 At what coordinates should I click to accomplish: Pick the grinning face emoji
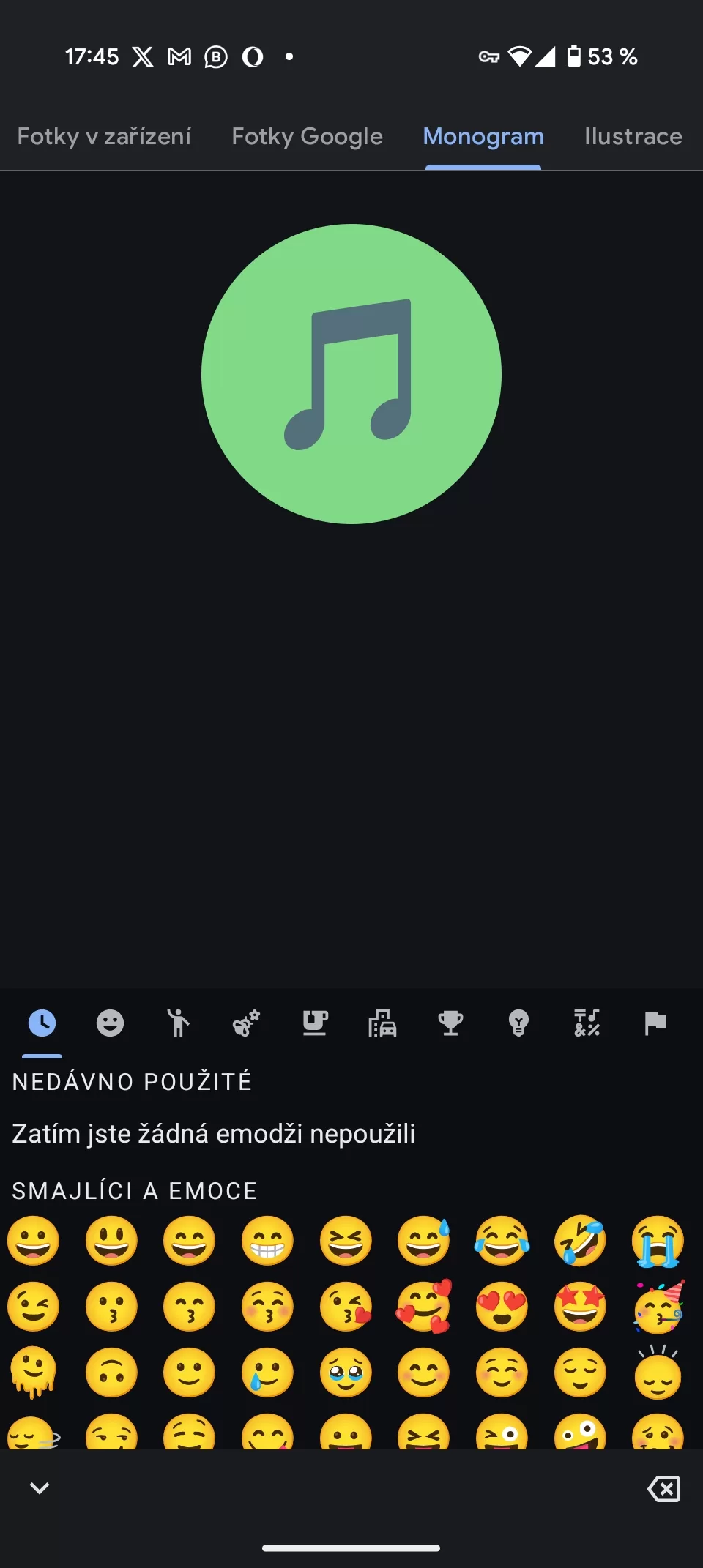pyautogui.click(x=33, y=1241)
